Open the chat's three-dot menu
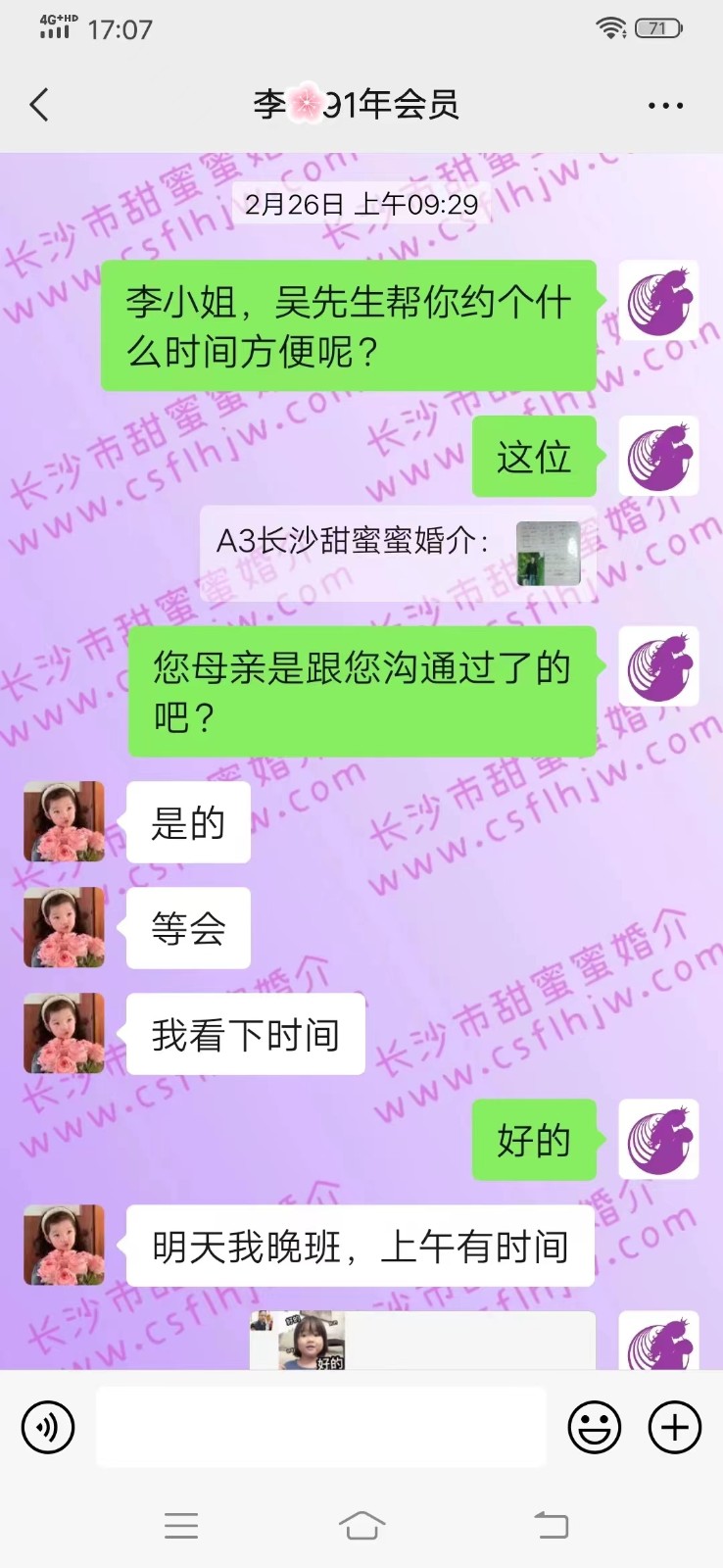The height and width of the screenshot is (1568, 723). (x=665, y=106)
